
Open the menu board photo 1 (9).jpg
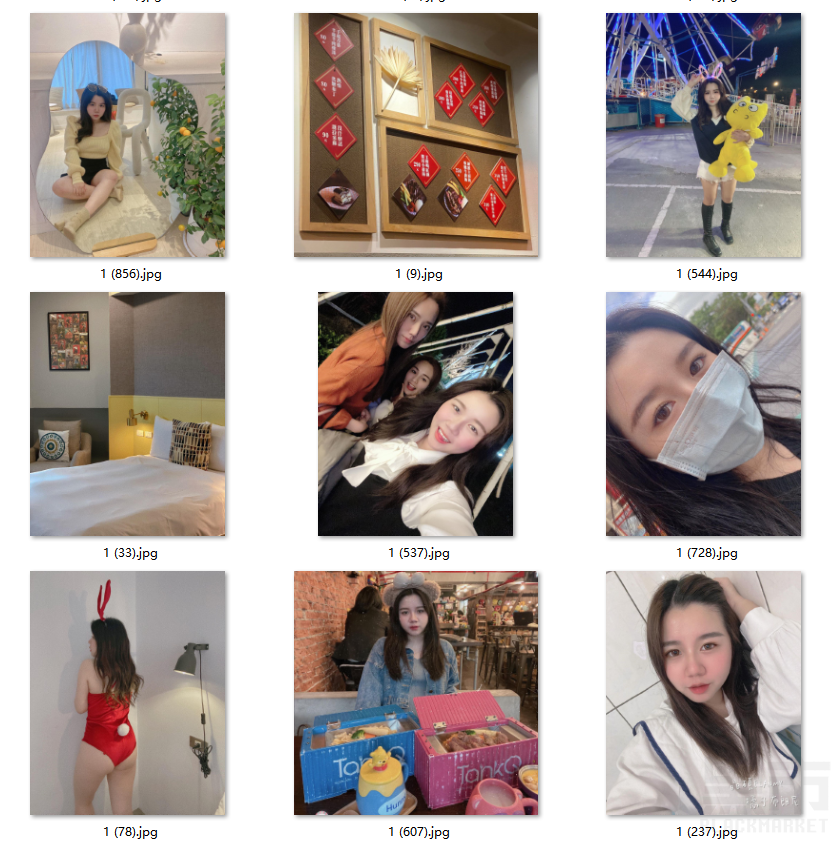415,135
